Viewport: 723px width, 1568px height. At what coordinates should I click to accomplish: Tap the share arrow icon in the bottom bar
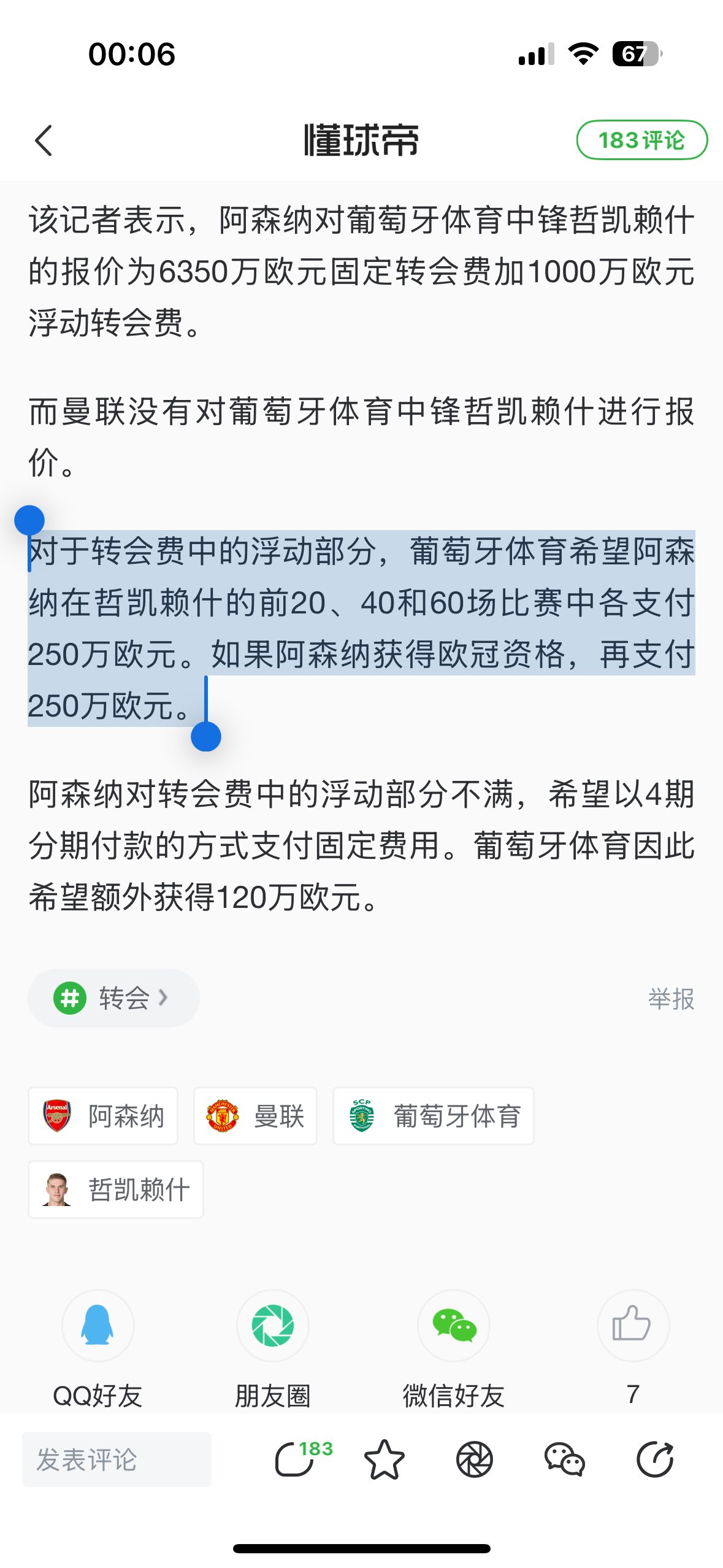(655, 1459)
